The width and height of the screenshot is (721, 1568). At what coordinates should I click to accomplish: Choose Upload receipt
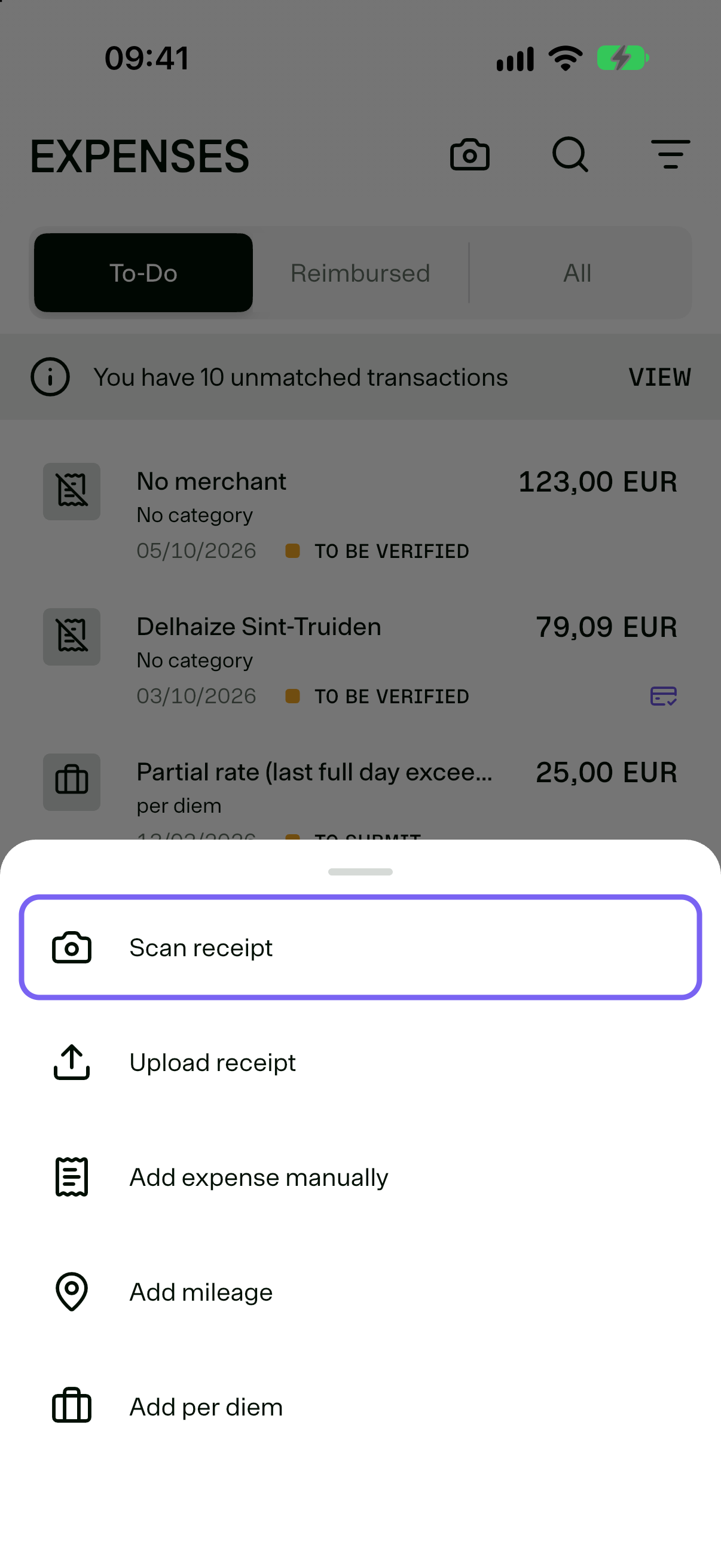tap(360, 1062)
